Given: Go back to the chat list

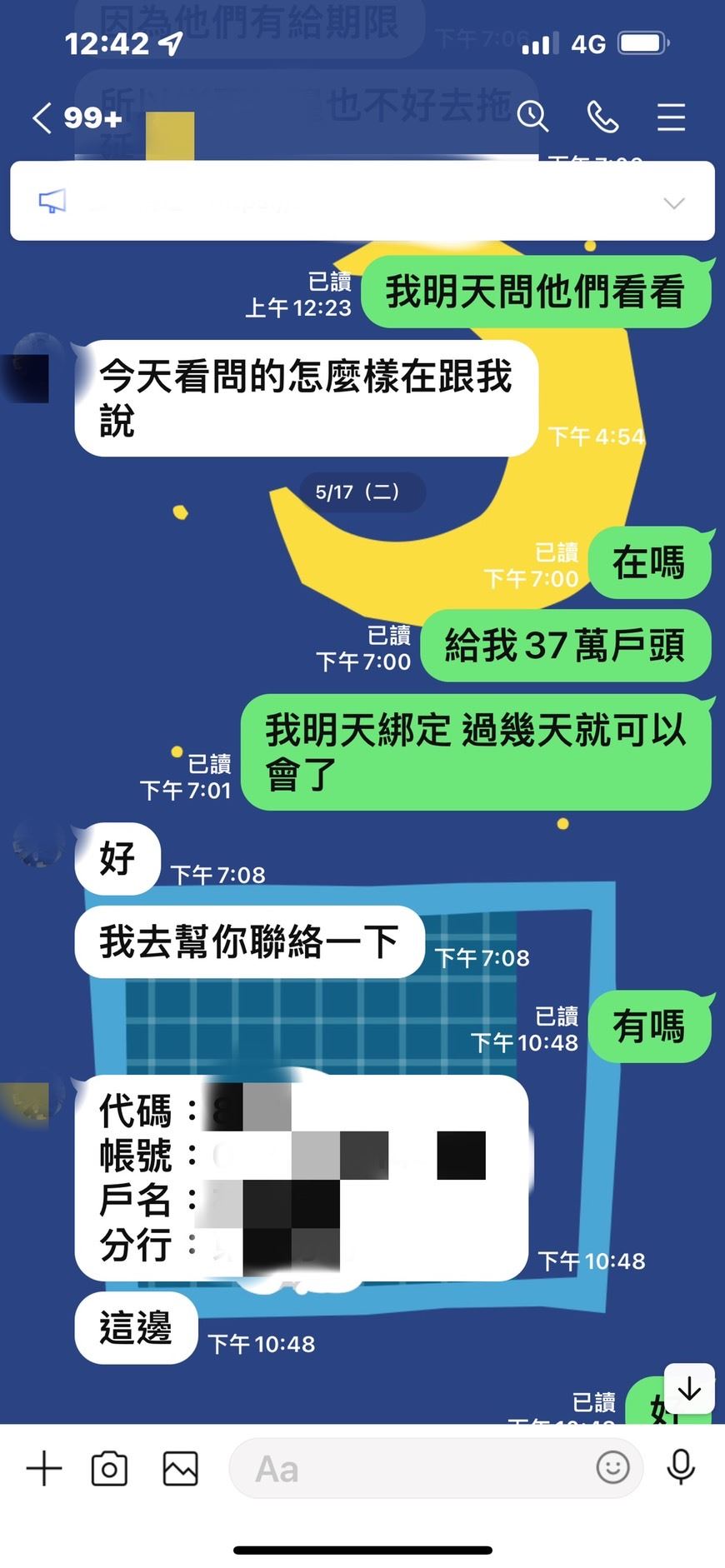Looking at the screenshot, I should coord(42,117).
